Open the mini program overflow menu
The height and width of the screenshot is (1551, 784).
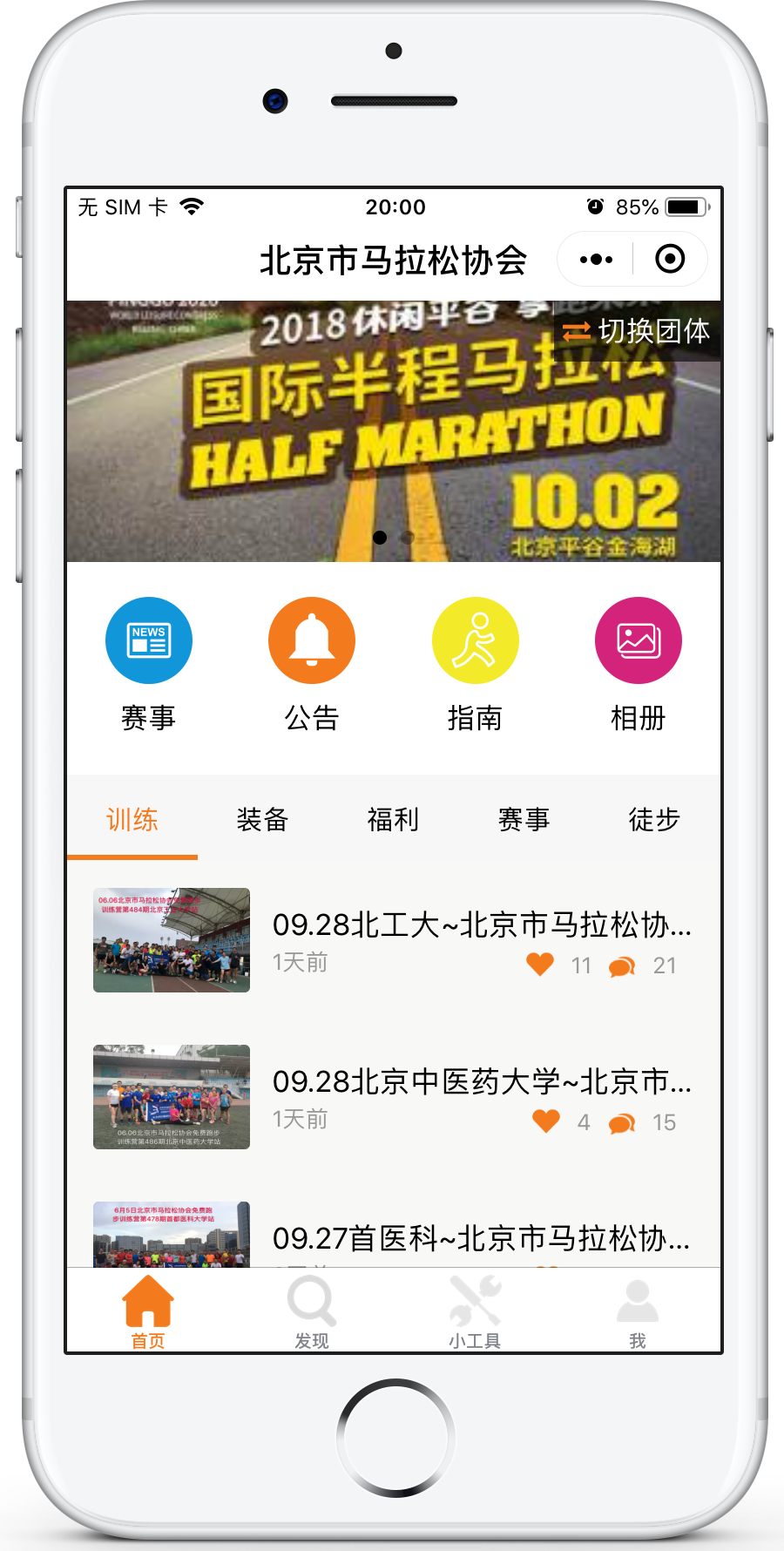tap(597, 260)
